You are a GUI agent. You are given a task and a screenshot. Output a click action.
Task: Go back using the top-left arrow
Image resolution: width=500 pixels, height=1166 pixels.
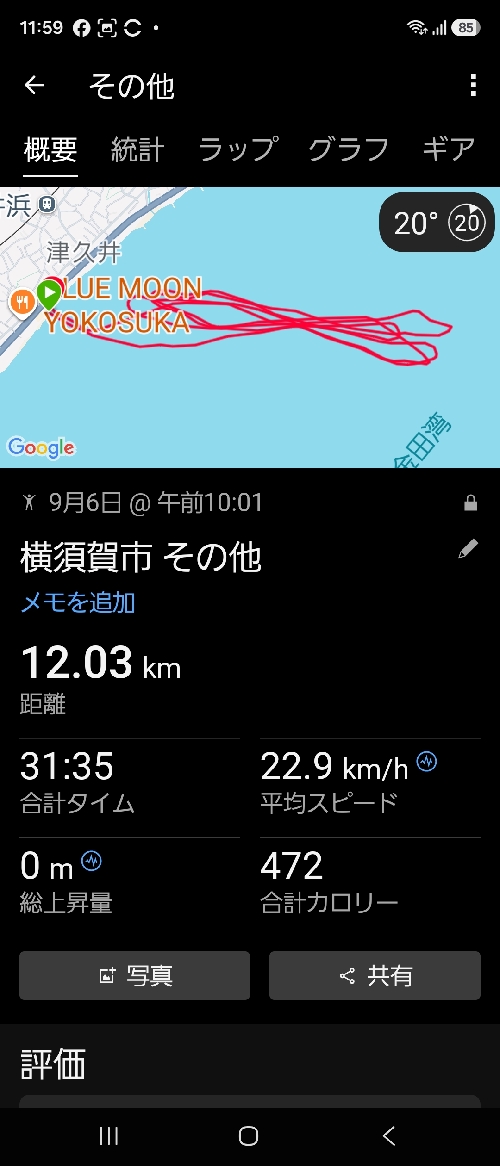point(34,86)
